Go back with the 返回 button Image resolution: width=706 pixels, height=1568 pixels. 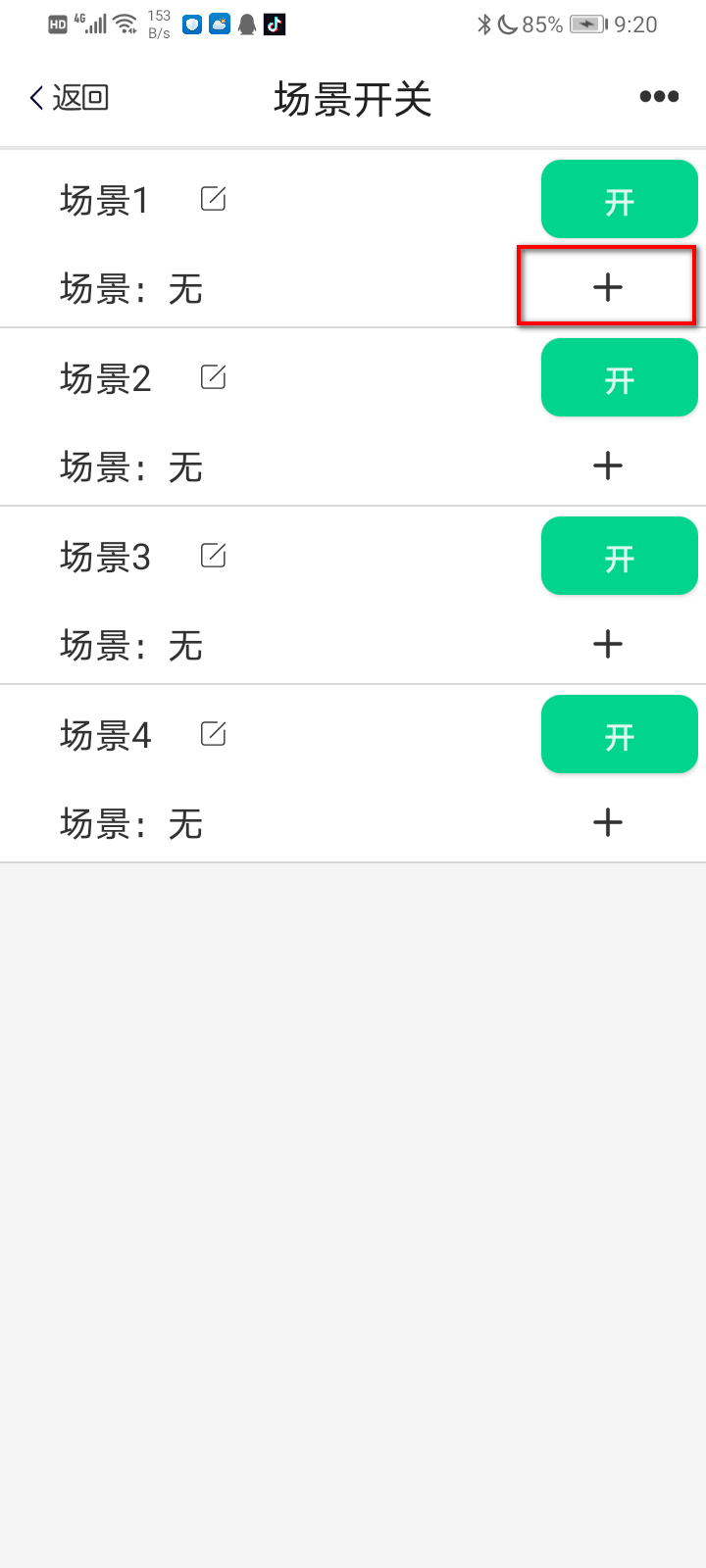pos(69,97)
